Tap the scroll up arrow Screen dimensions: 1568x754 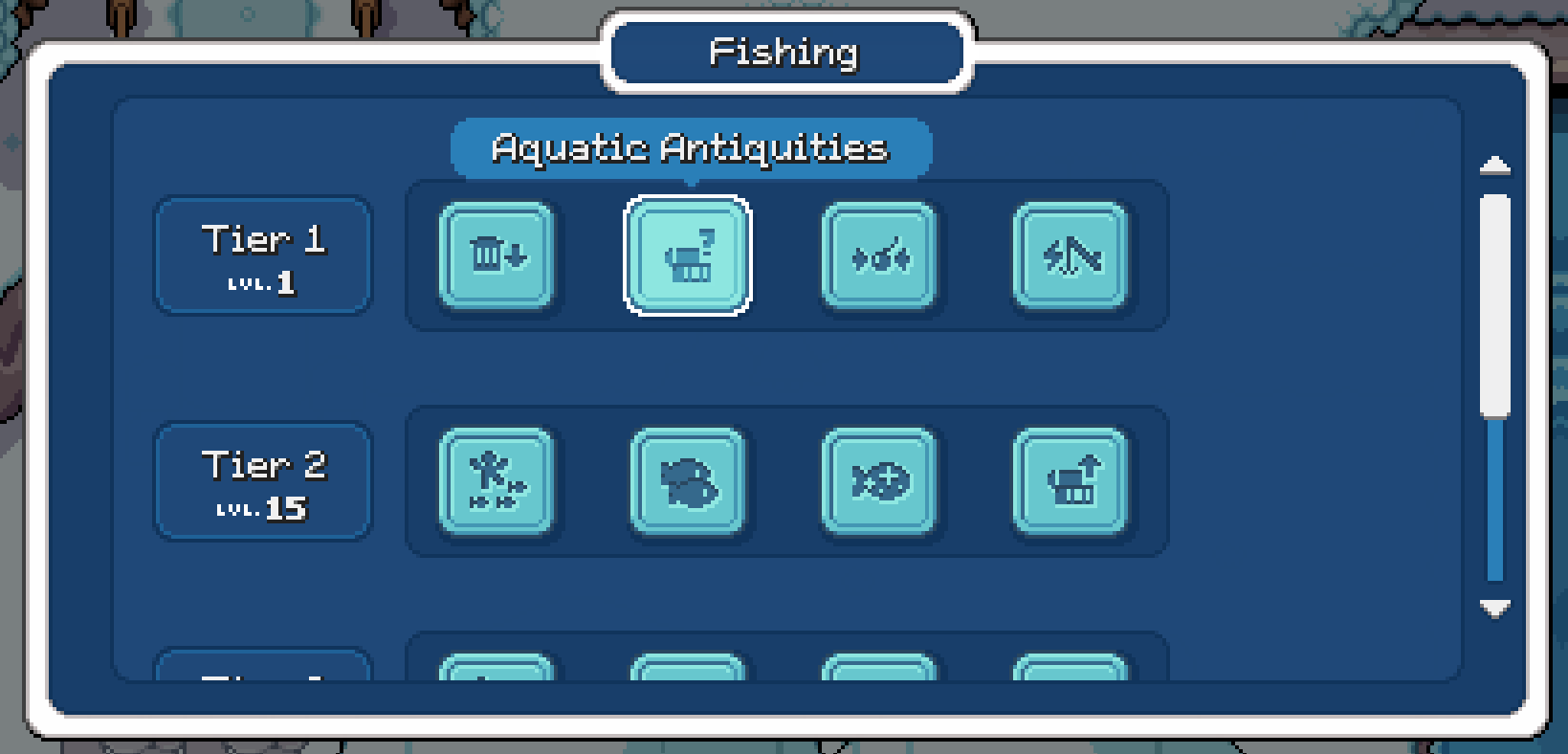1494,166
